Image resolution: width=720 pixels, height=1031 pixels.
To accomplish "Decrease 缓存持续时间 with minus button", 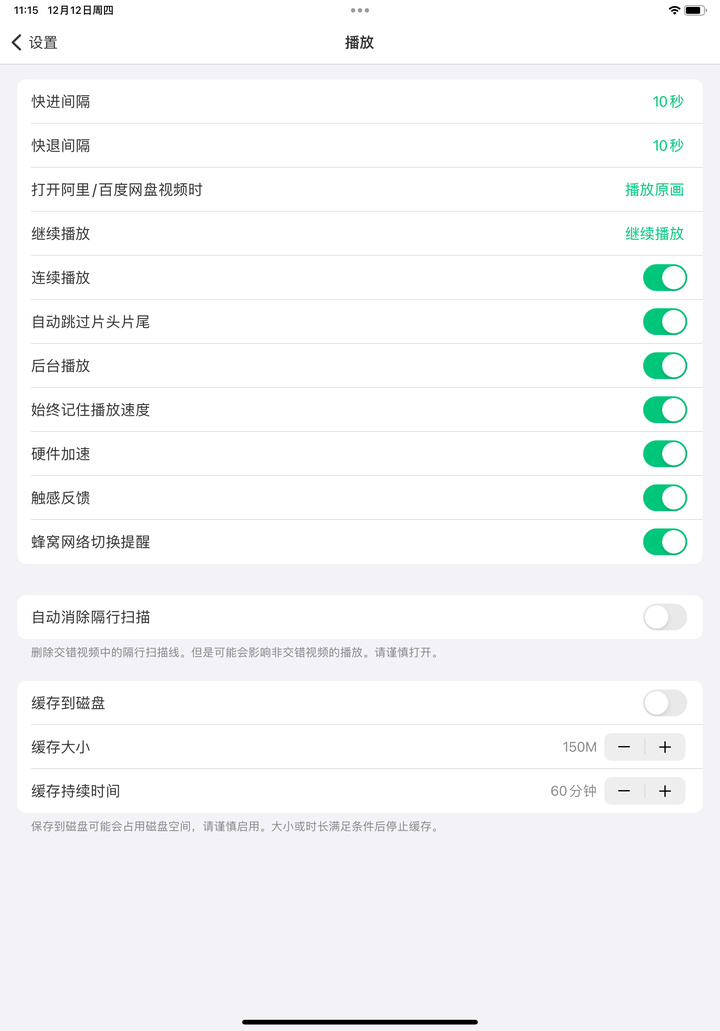I will [x=624, y=791].
